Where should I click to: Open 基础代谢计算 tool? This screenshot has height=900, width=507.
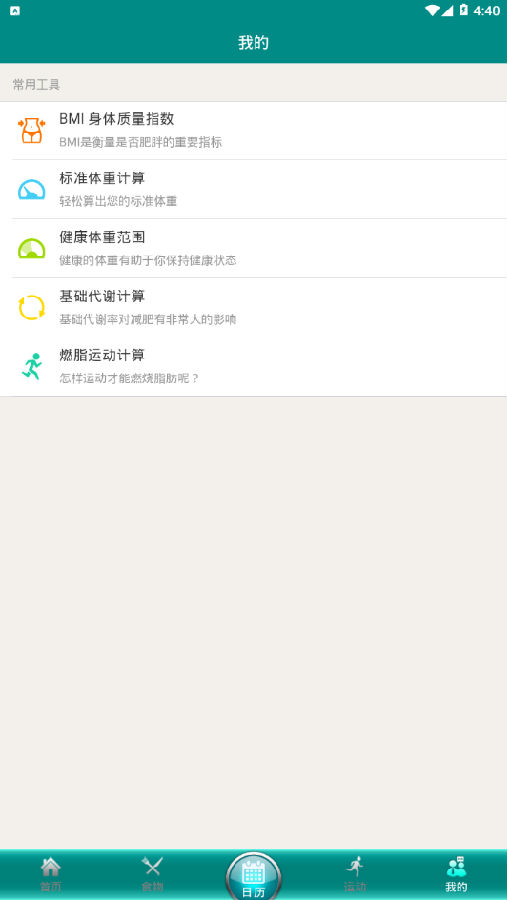click(253, 307)
